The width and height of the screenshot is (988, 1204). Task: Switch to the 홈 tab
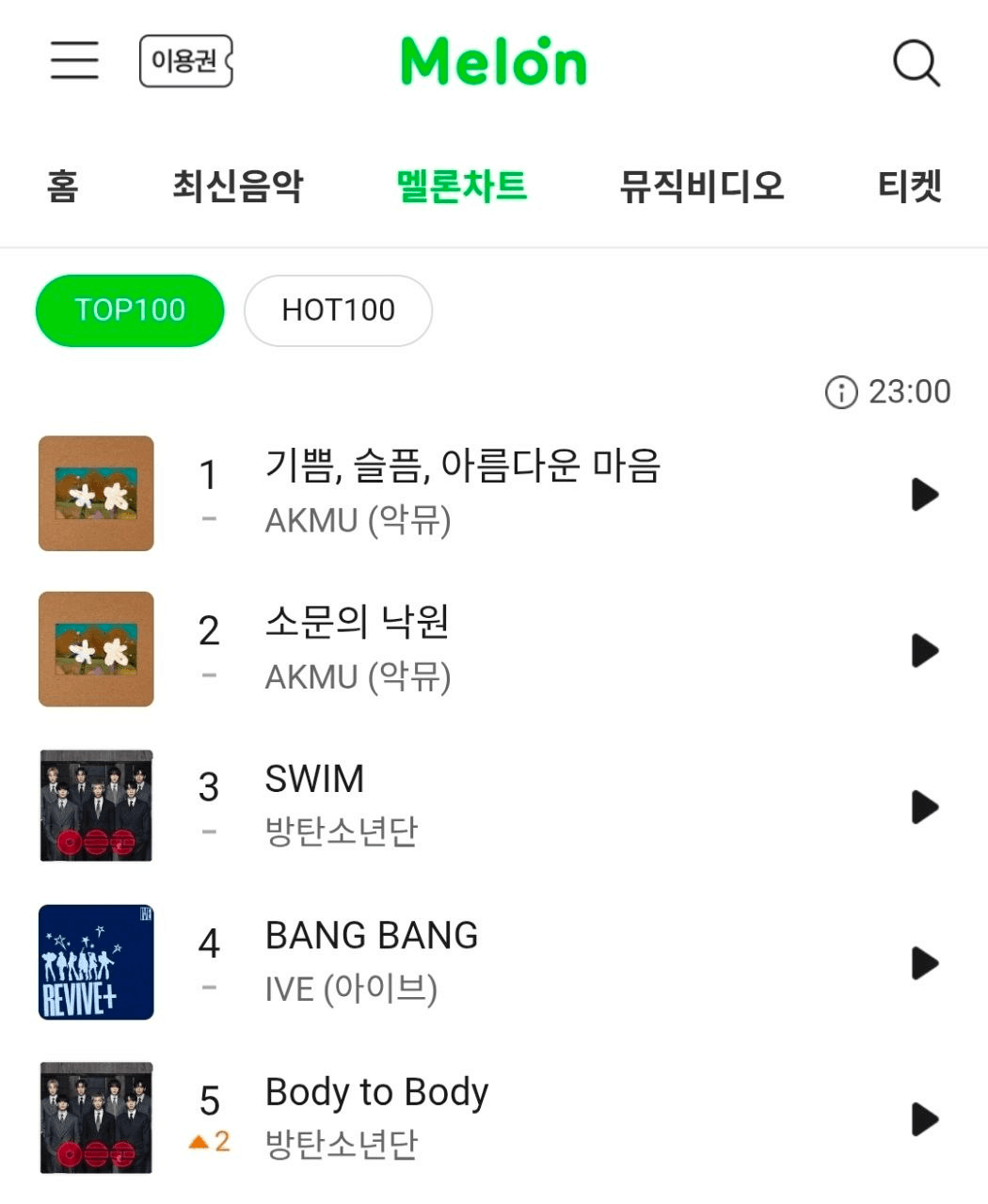(x=62, y=185)
